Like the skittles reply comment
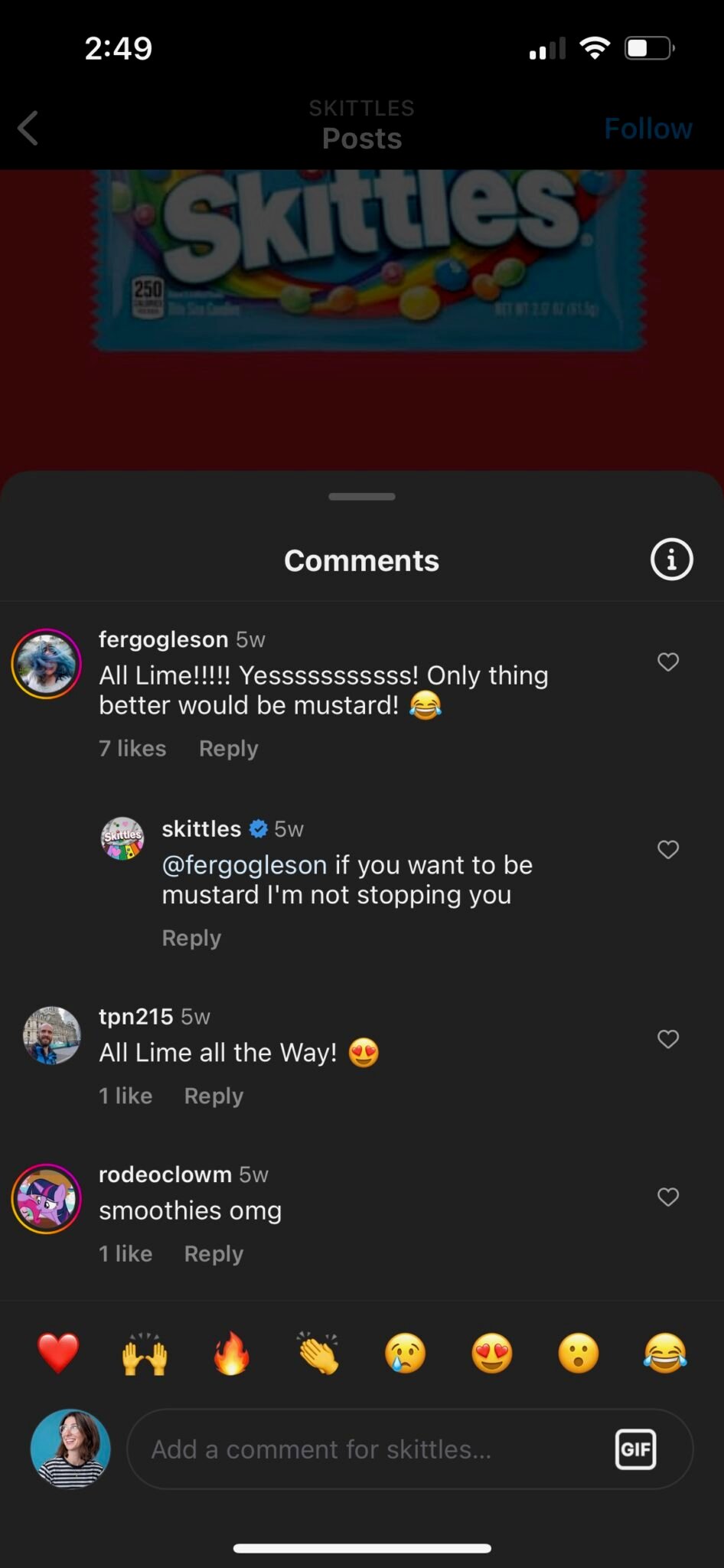724x1568 pixels. [668, 849]
